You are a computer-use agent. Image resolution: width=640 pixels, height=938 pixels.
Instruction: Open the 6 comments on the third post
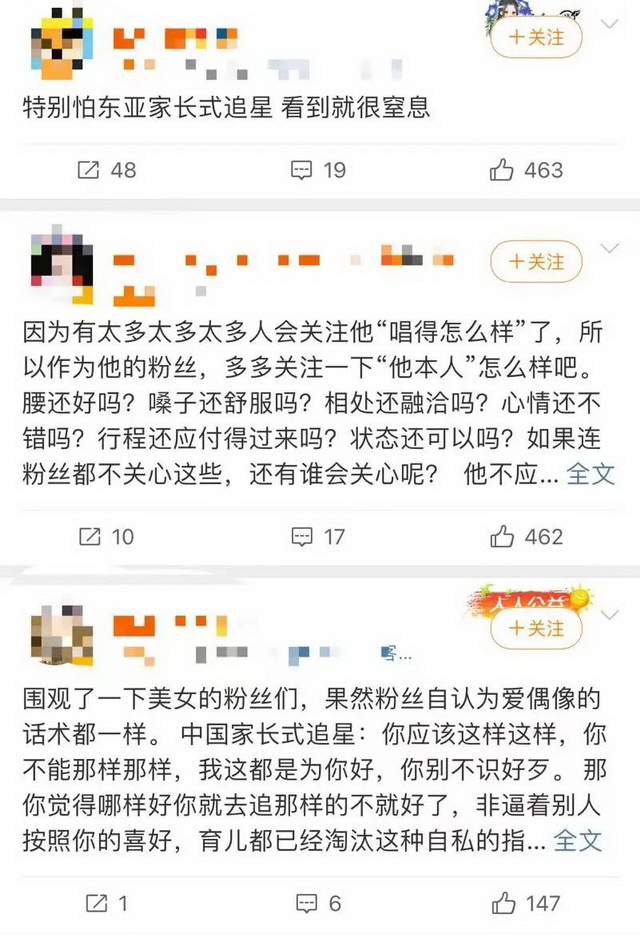coord(318,904)
